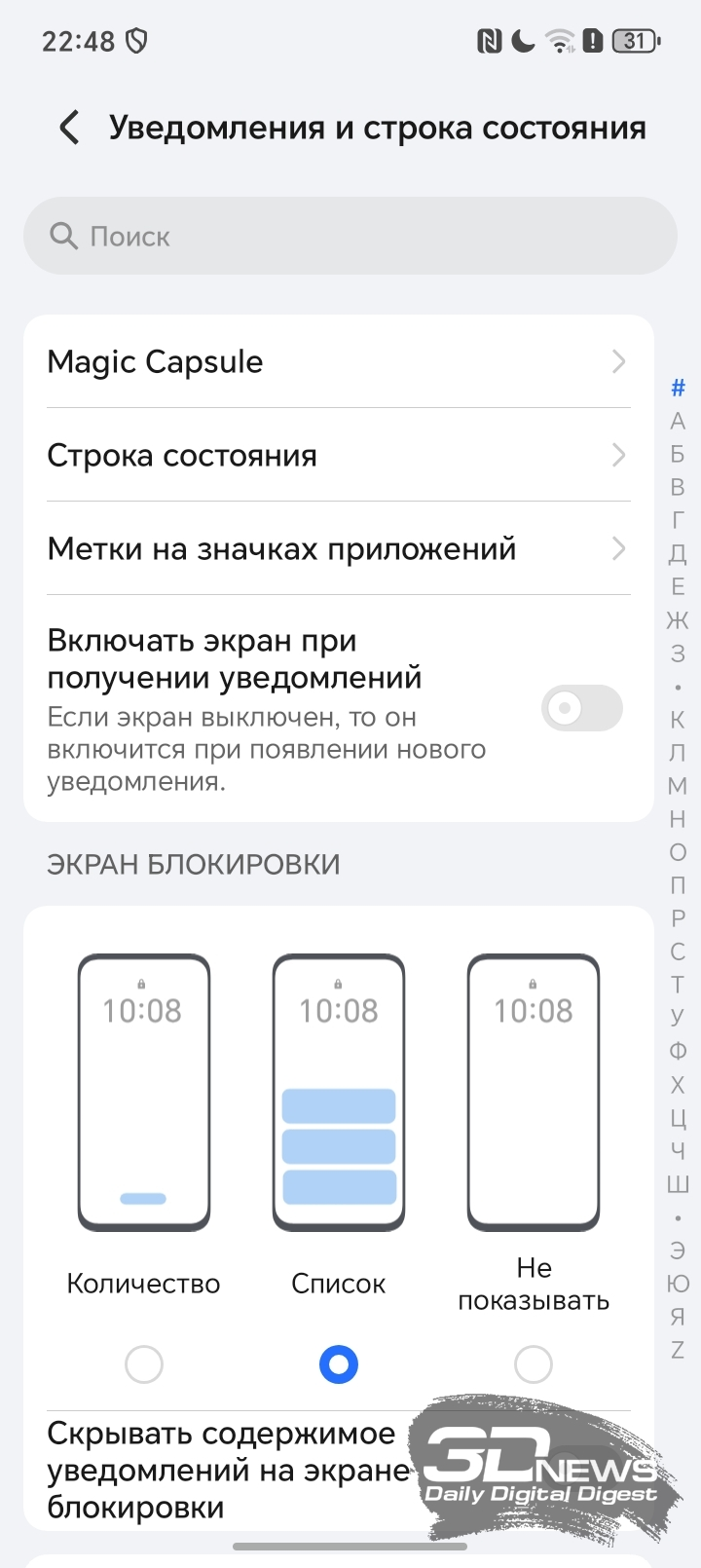The image size is (701, 1568).
Task: Select the Количество lock screen option
Action: click(144, 1363)
